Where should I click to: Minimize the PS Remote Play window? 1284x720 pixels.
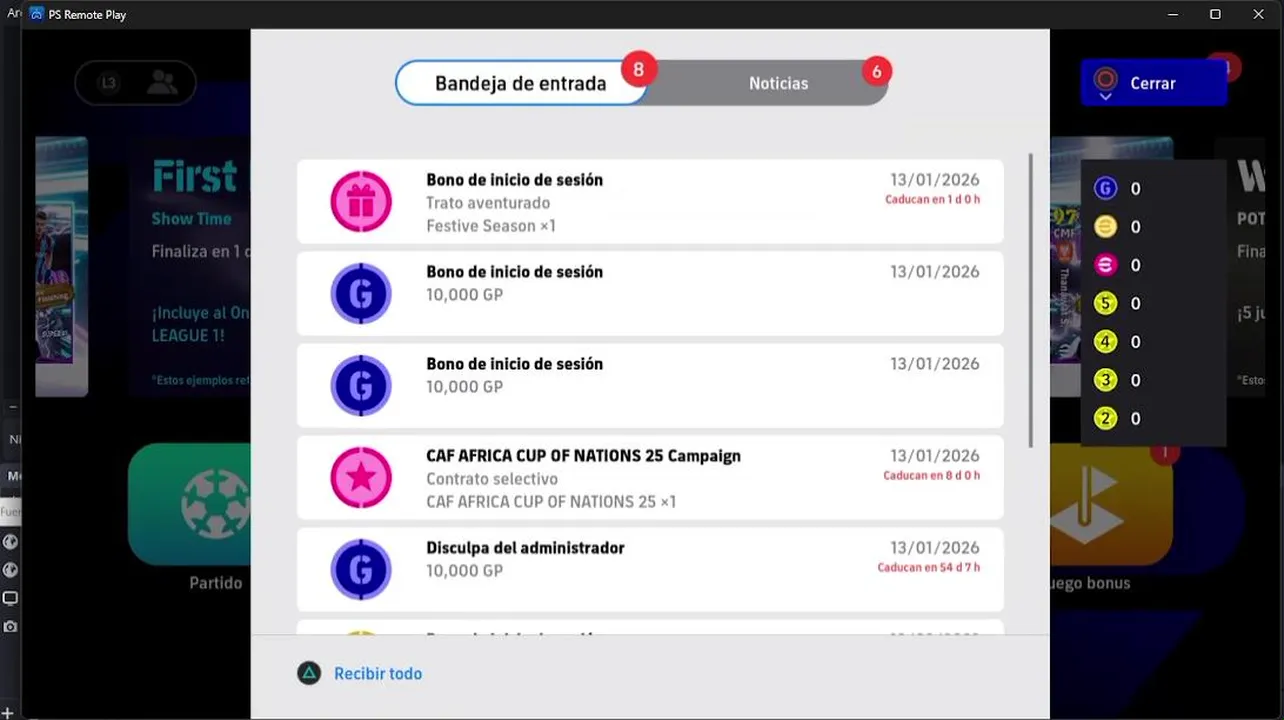(1171, 14)
